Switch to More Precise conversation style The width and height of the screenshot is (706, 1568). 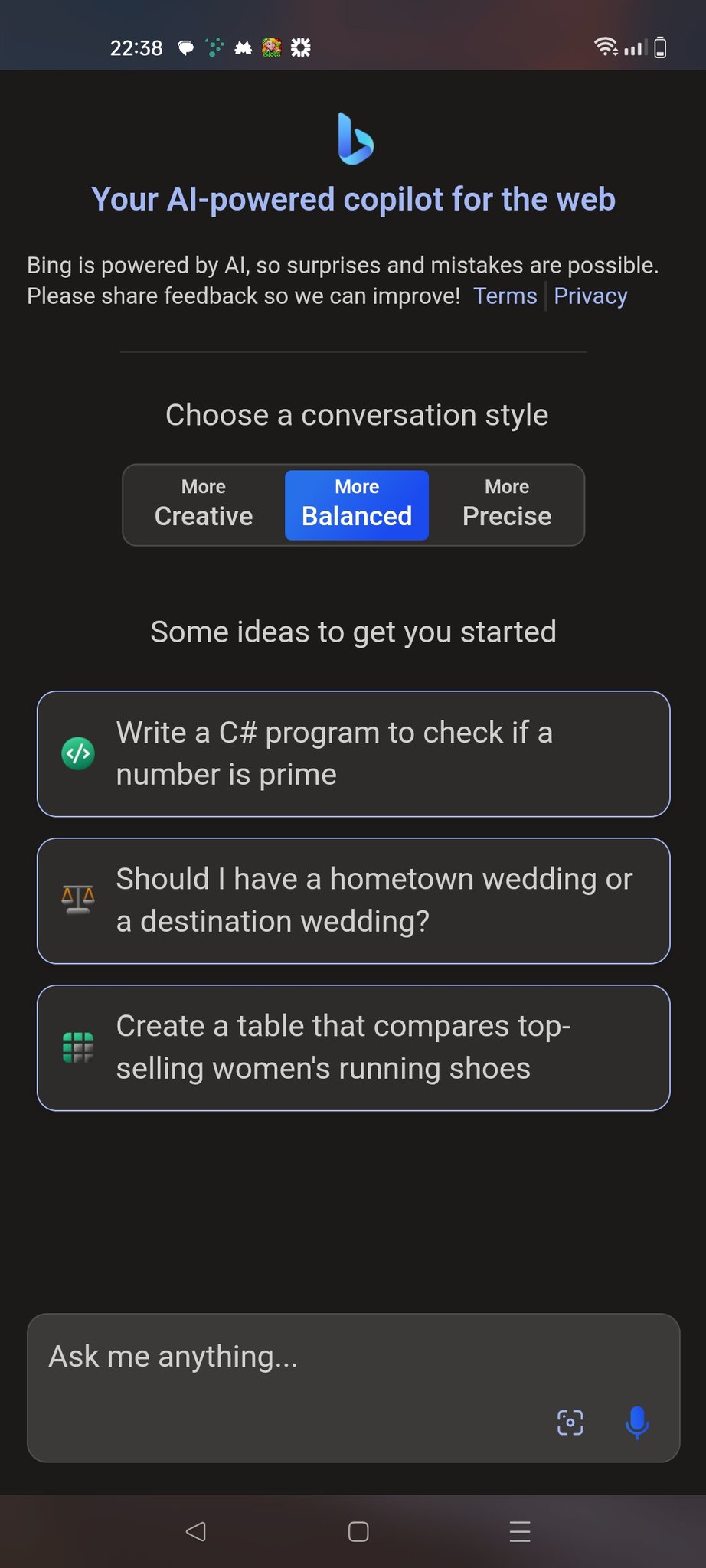(x=507, y=505)
